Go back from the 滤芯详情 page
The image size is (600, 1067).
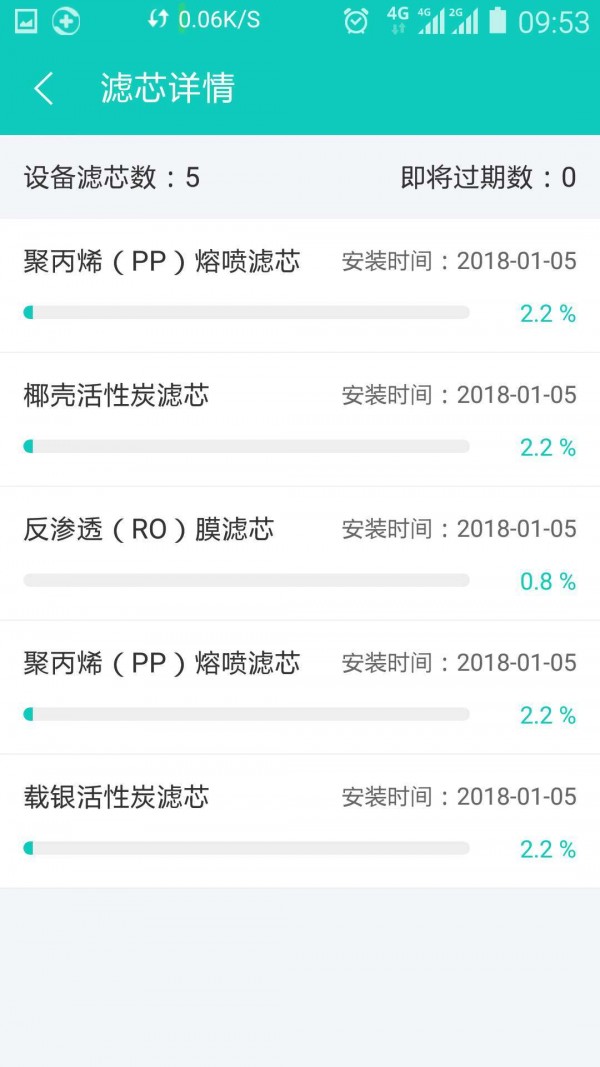43,88
